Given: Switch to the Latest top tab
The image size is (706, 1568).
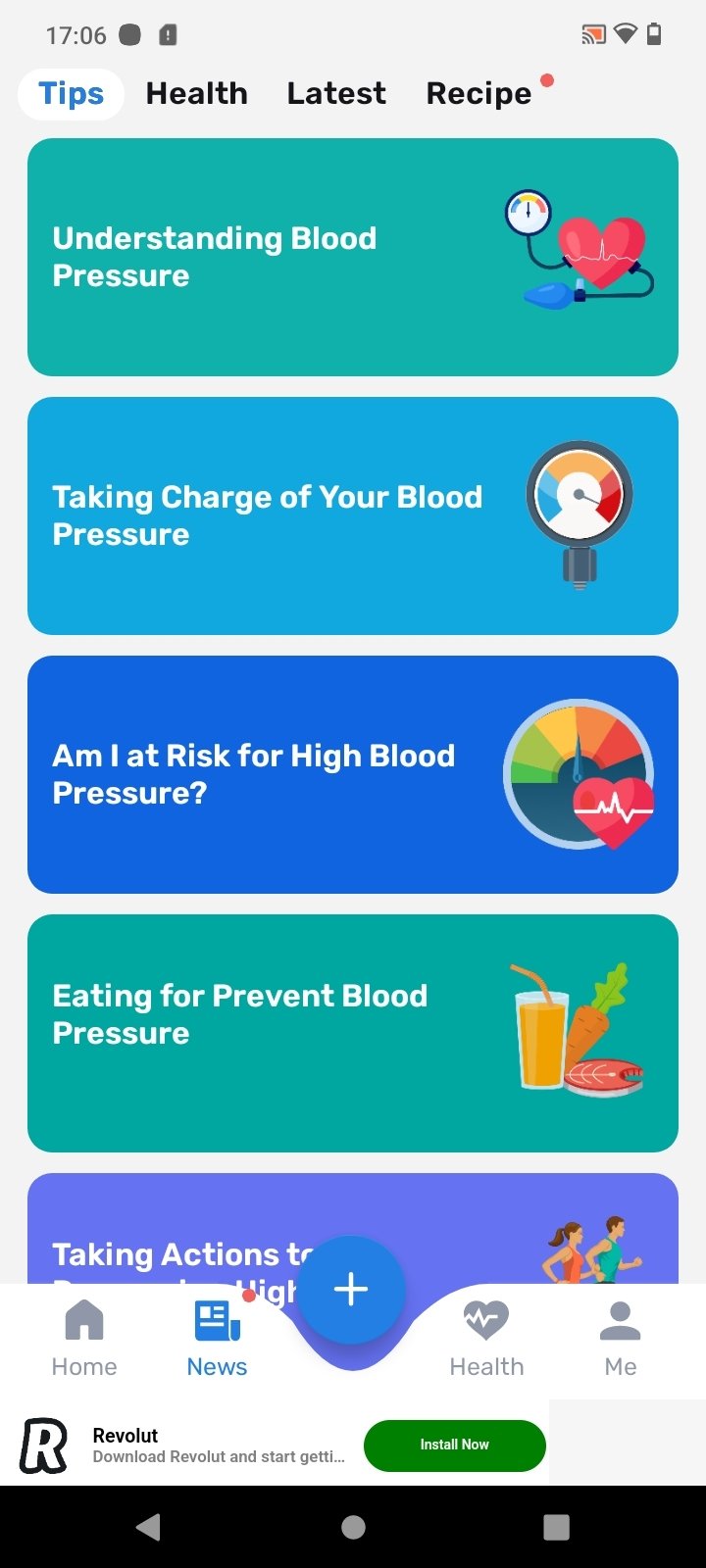Looking at the screenshot, I should click(336, 94).
